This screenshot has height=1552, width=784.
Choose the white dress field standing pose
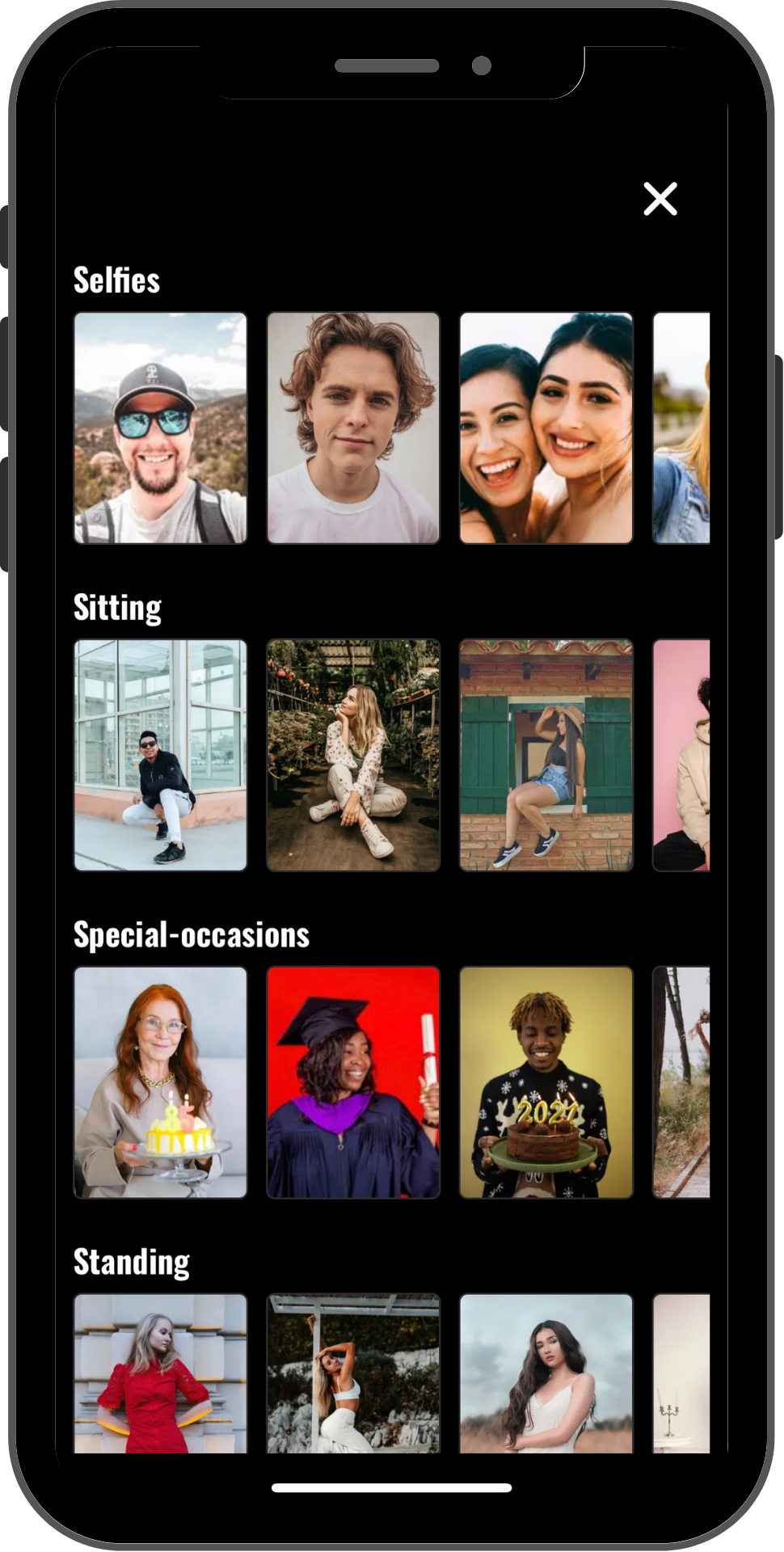point(546,1376)
